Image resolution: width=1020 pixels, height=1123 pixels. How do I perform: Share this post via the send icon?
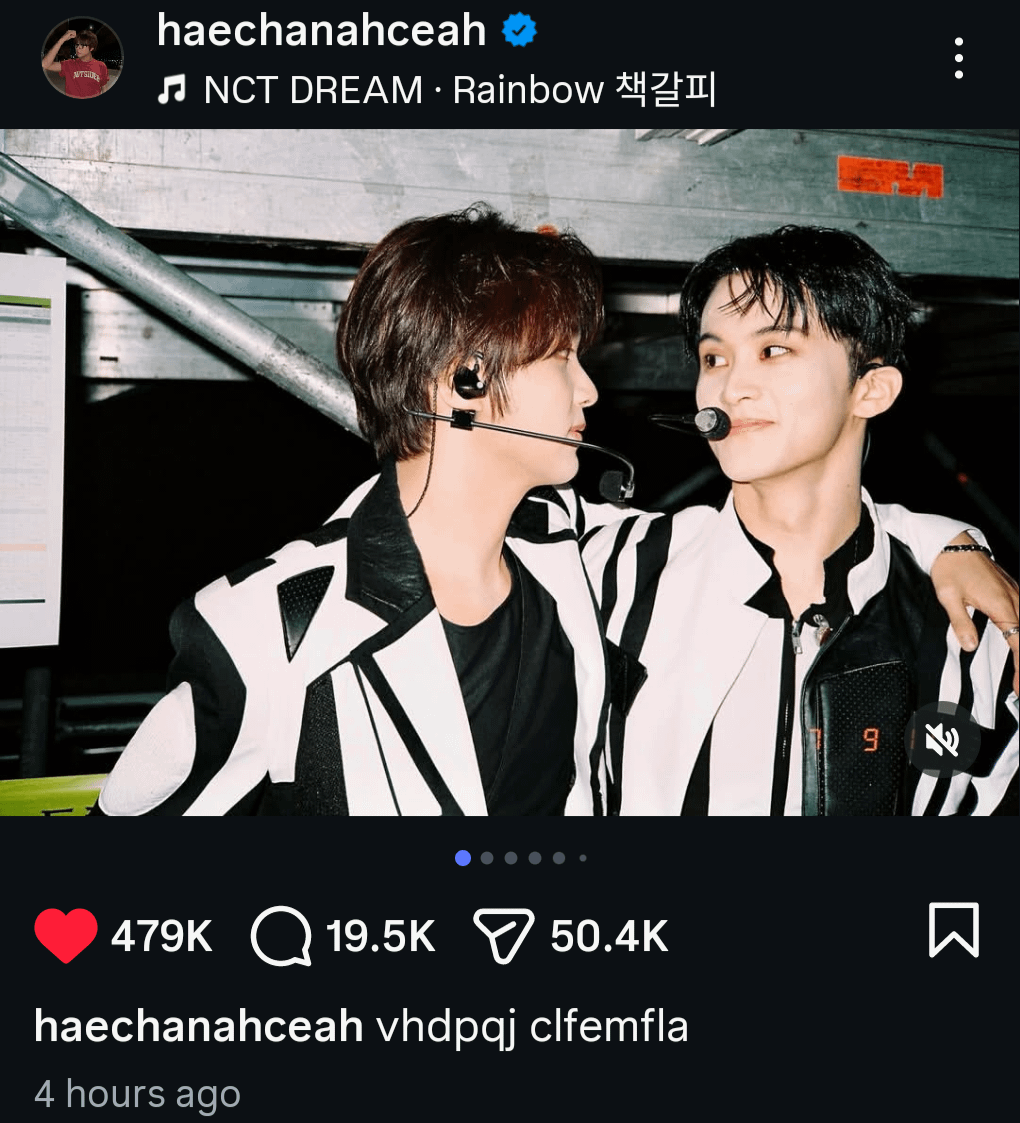tap(505, 936)
